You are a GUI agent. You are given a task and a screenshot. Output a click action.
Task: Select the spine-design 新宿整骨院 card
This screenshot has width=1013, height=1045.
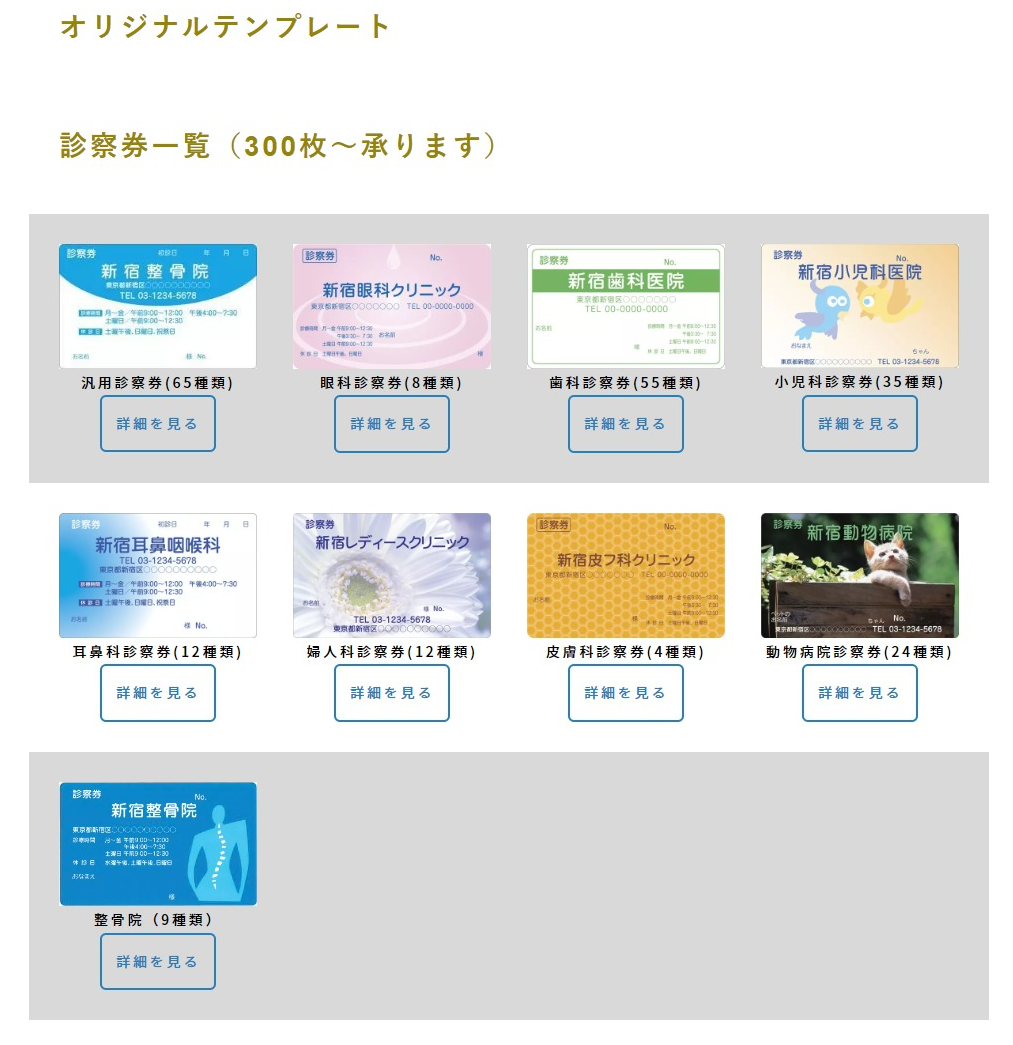tap(158, 844)
